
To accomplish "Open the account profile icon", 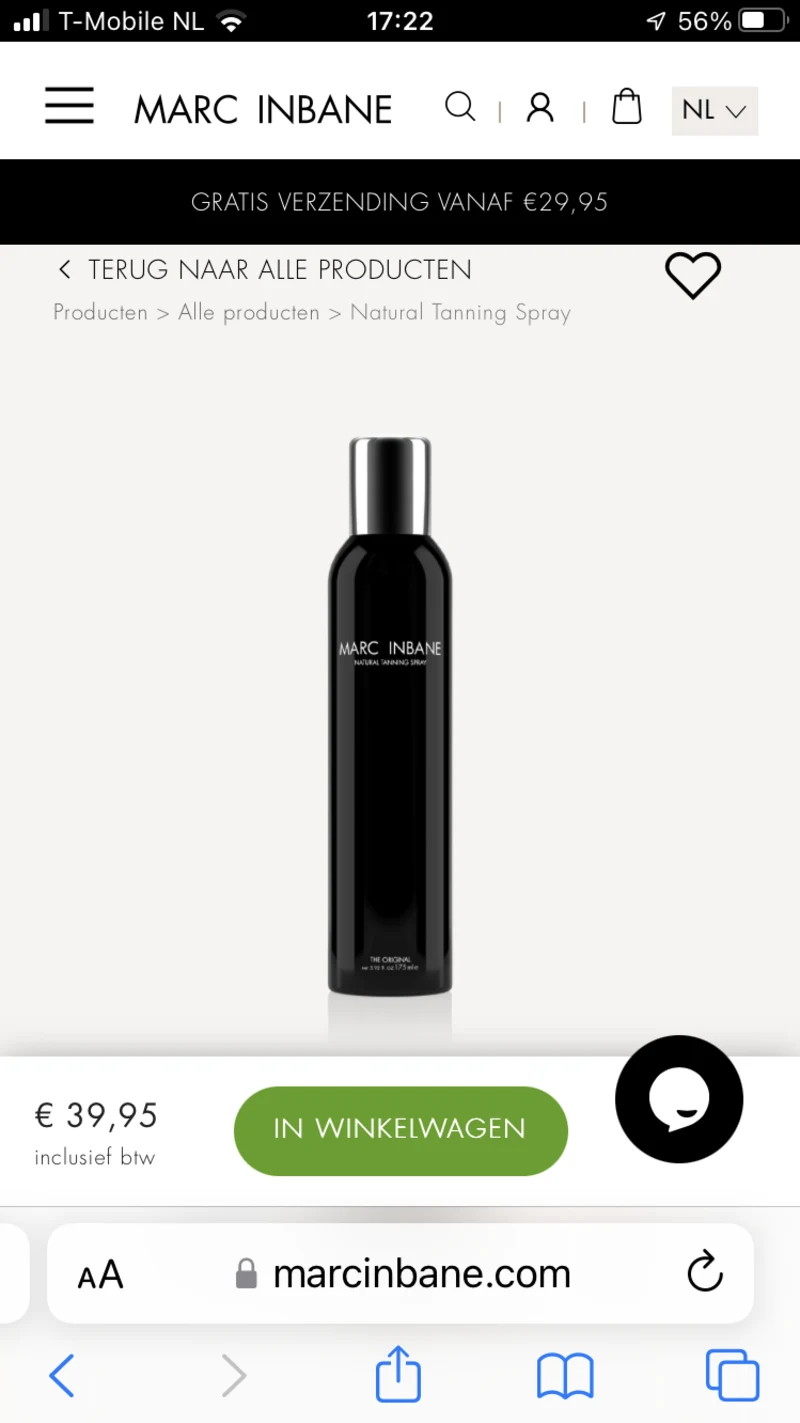I will tap(540, 107).
